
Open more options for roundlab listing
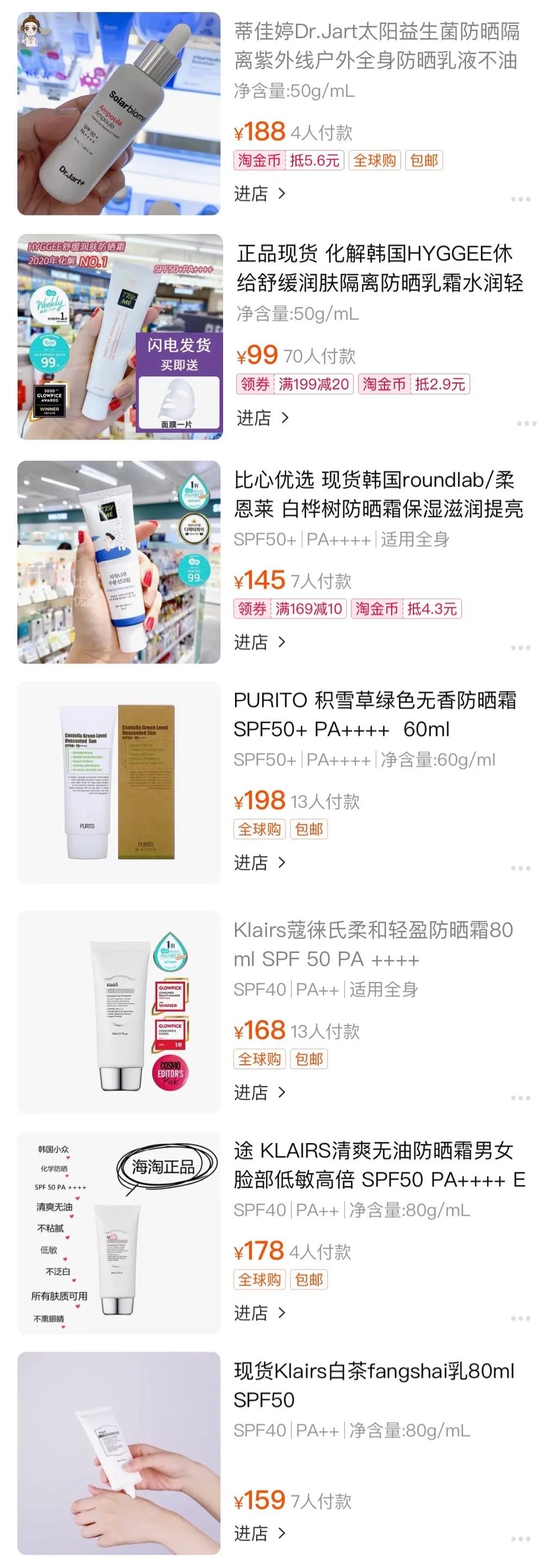click(x=520, y=647)
